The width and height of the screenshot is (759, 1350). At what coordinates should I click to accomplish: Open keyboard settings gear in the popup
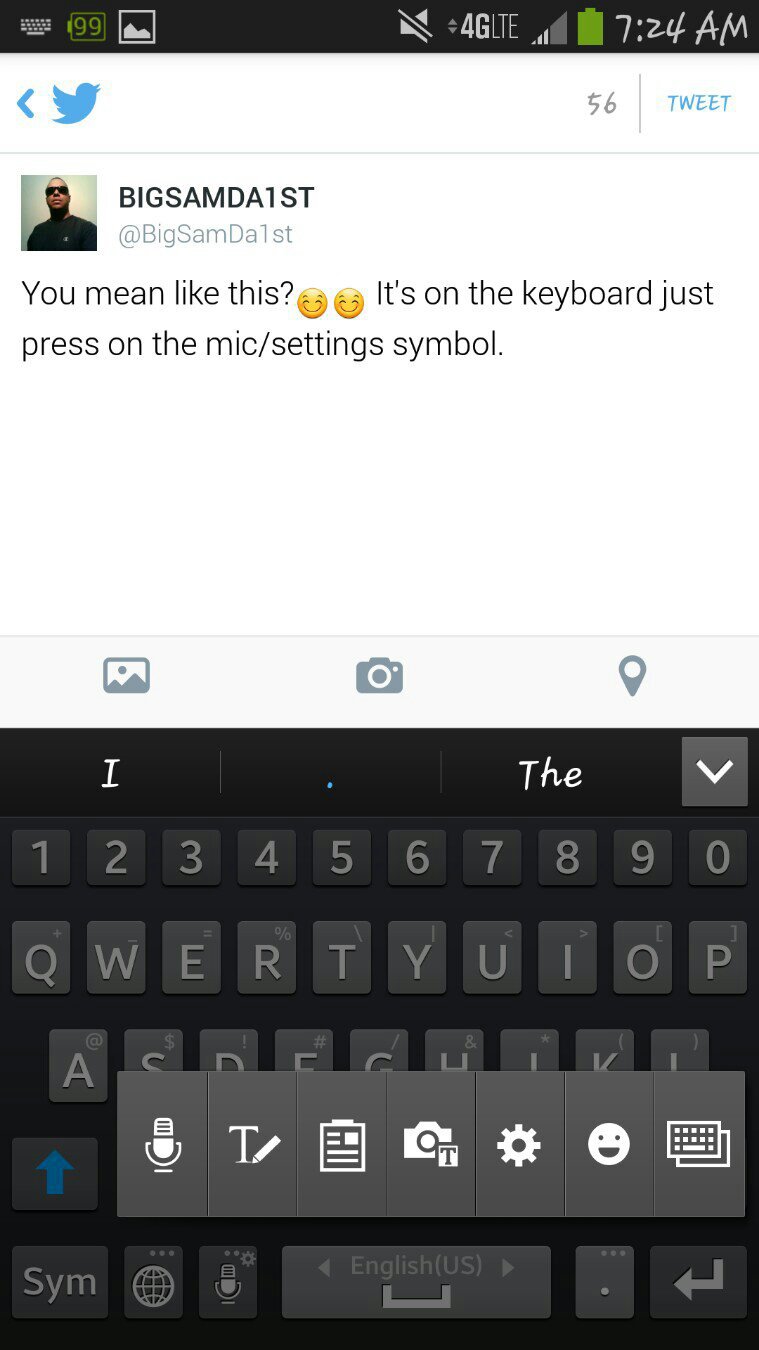[519, 1144]
